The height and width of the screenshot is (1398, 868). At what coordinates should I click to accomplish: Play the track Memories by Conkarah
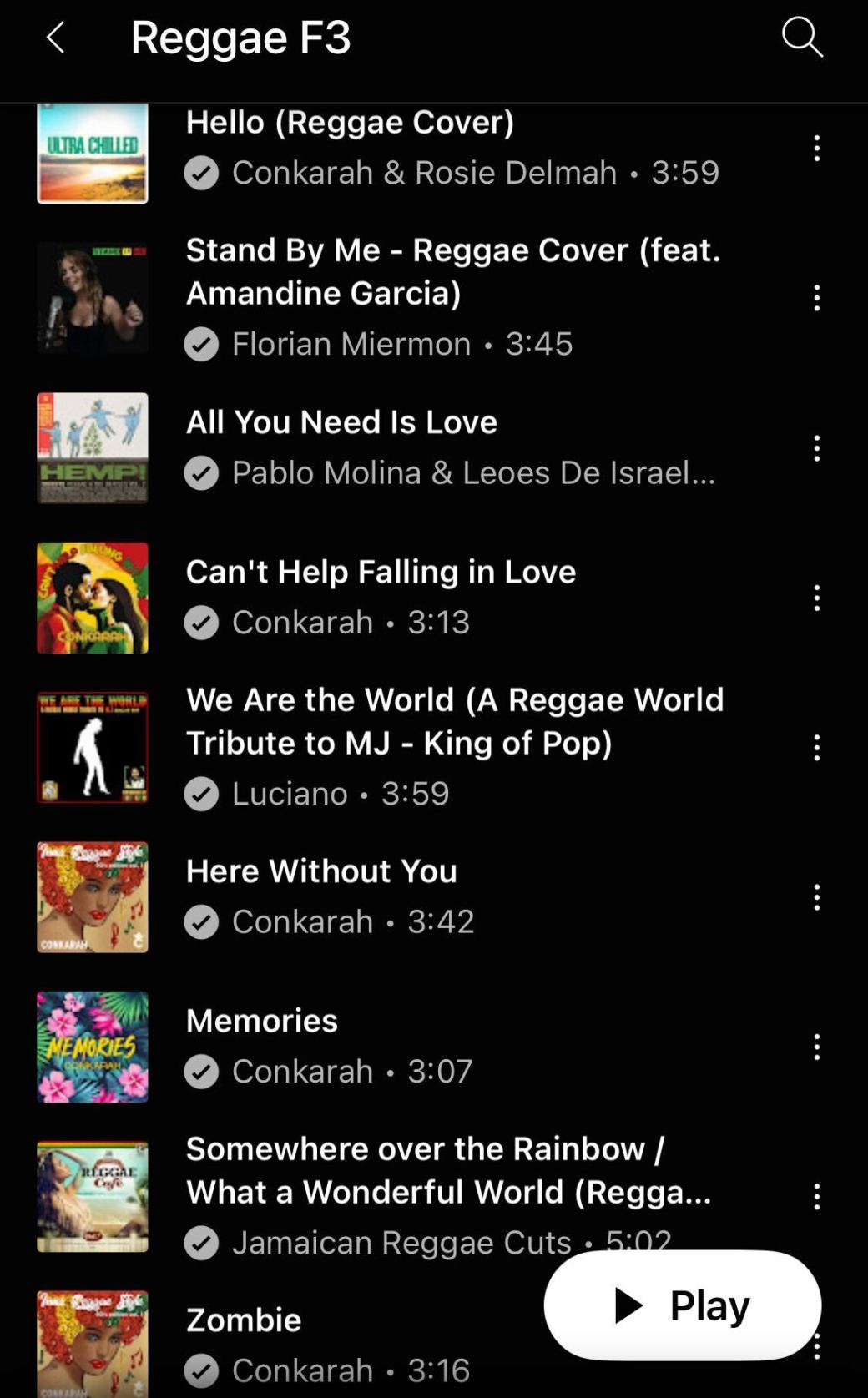tap(262, 1021)
